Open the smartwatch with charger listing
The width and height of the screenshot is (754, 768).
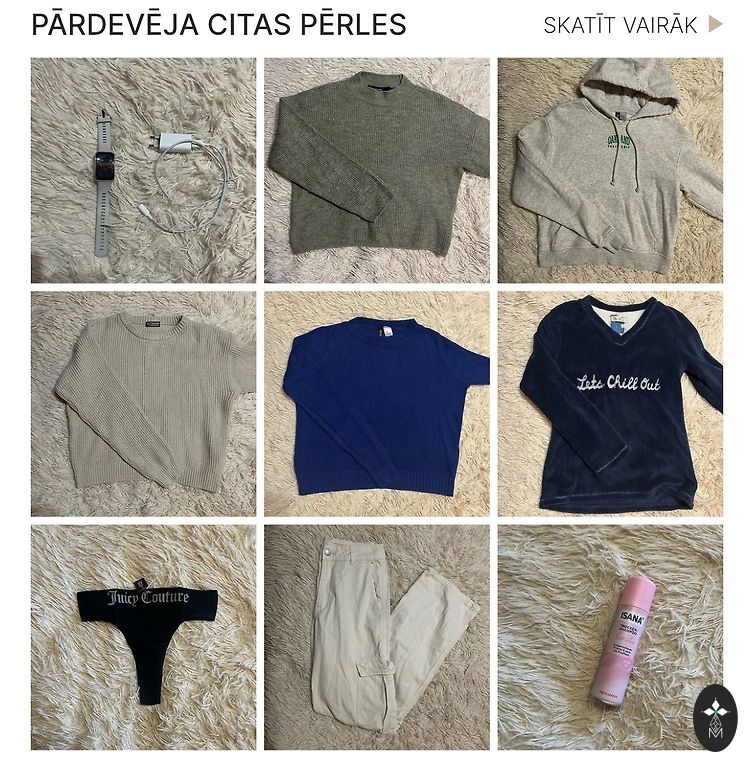click(x=143, y=170)
